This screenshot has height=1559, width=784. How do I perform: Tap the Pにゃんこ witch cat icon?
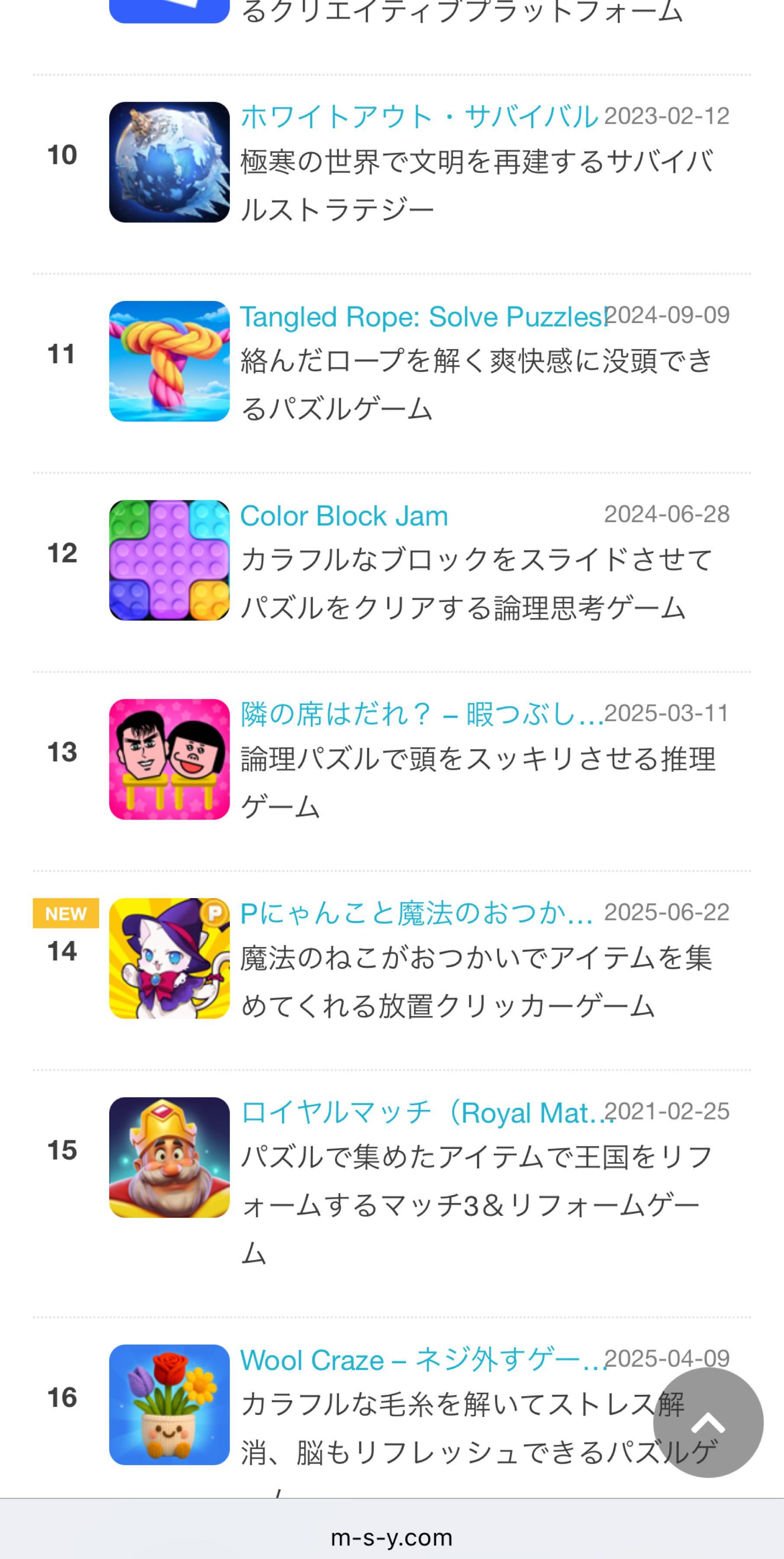pos(169,959)
